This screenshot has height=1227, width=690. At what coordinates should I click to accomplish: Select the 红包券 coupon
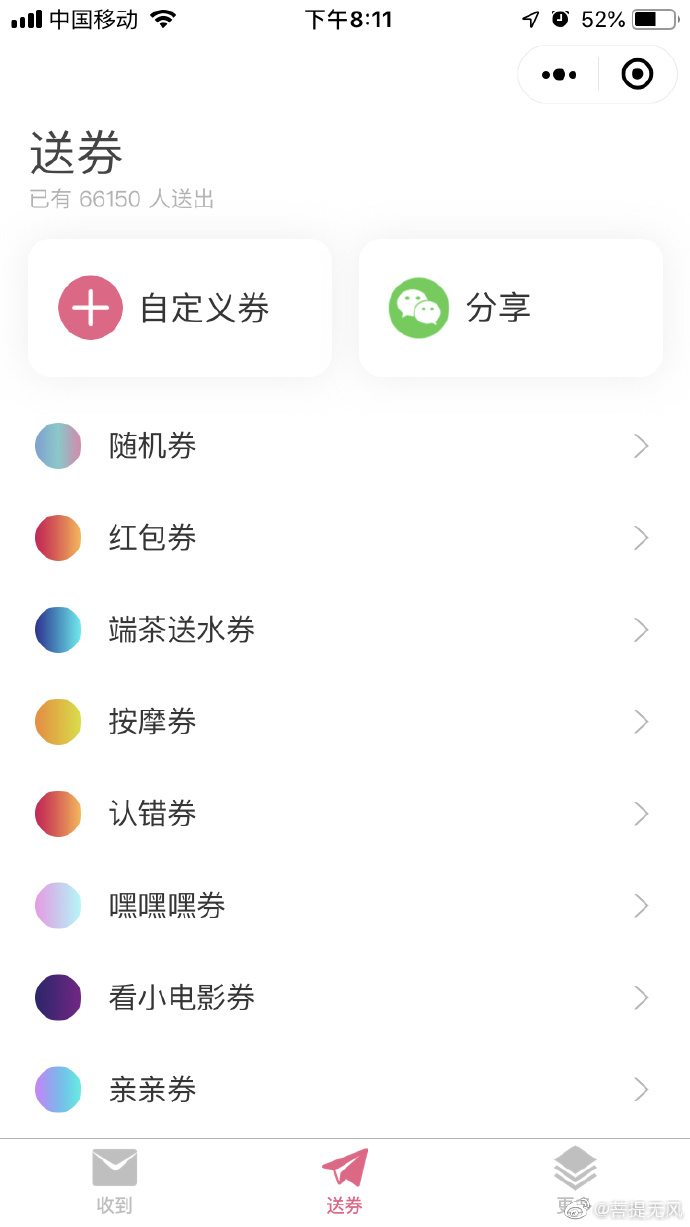(x=345, y=538)
